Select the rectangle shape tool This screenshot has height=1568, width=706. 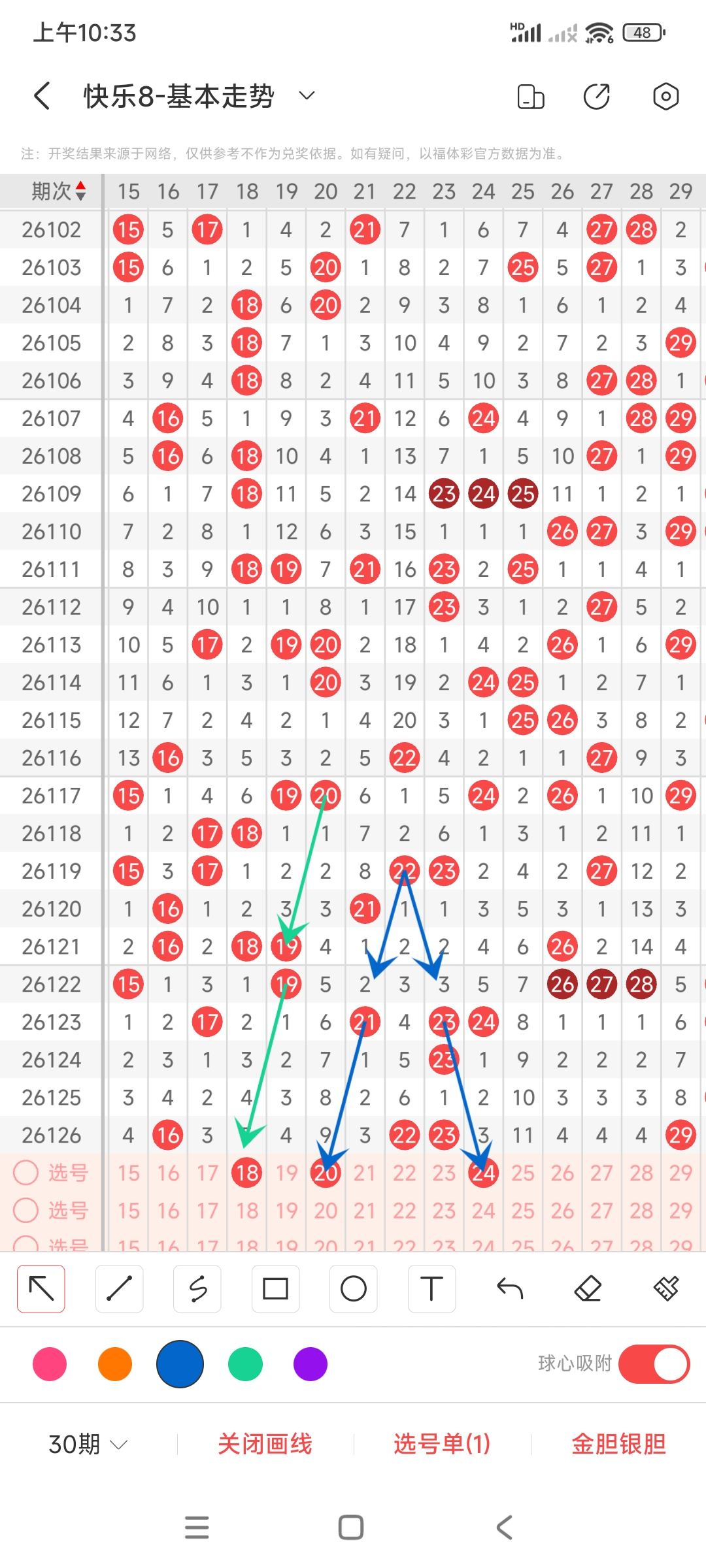click(275, 1288)
